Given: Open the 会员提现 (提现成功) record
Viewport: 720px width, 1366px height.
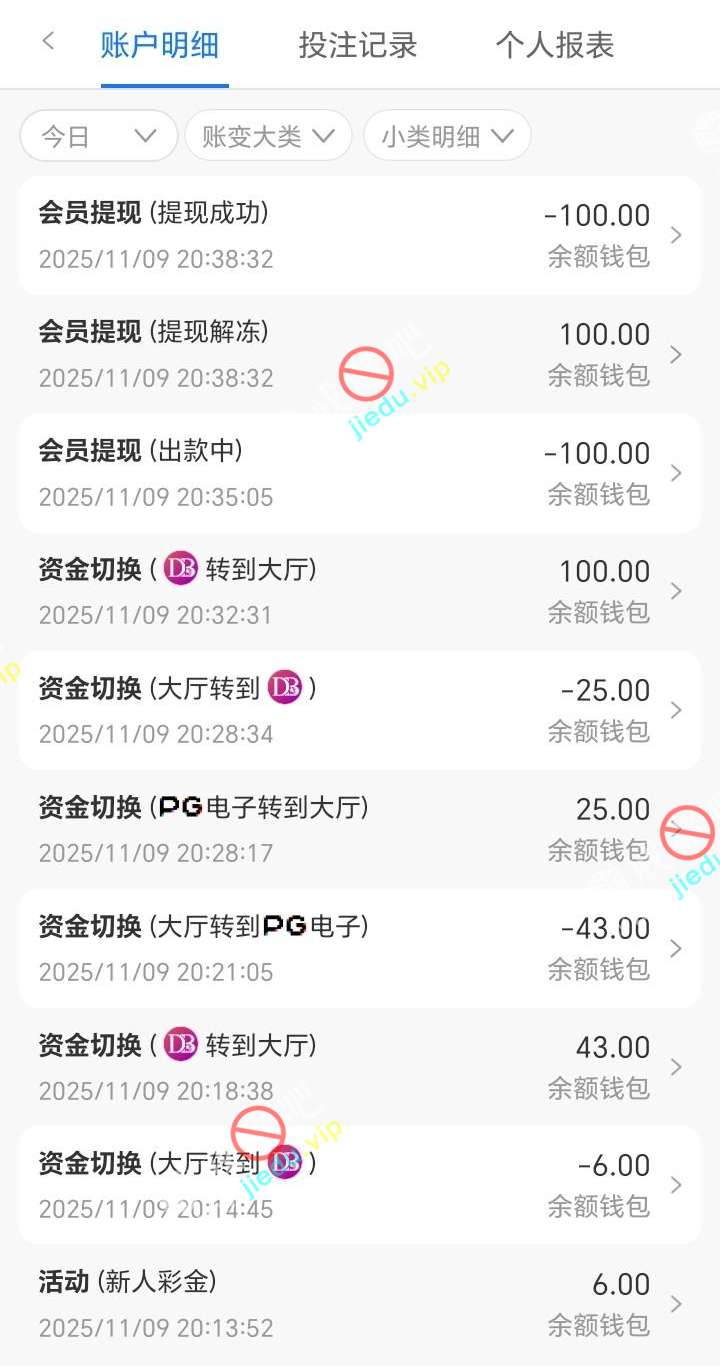Looking at the screenshot, I should tap(360, 236).
